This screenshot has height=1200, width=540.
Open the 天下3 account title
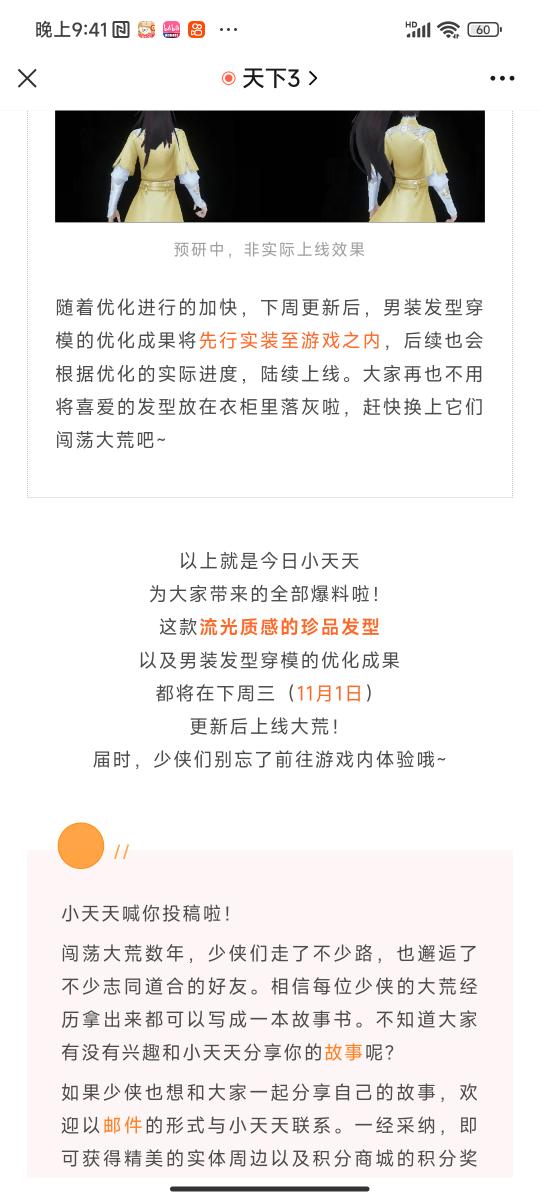[269, 78]
